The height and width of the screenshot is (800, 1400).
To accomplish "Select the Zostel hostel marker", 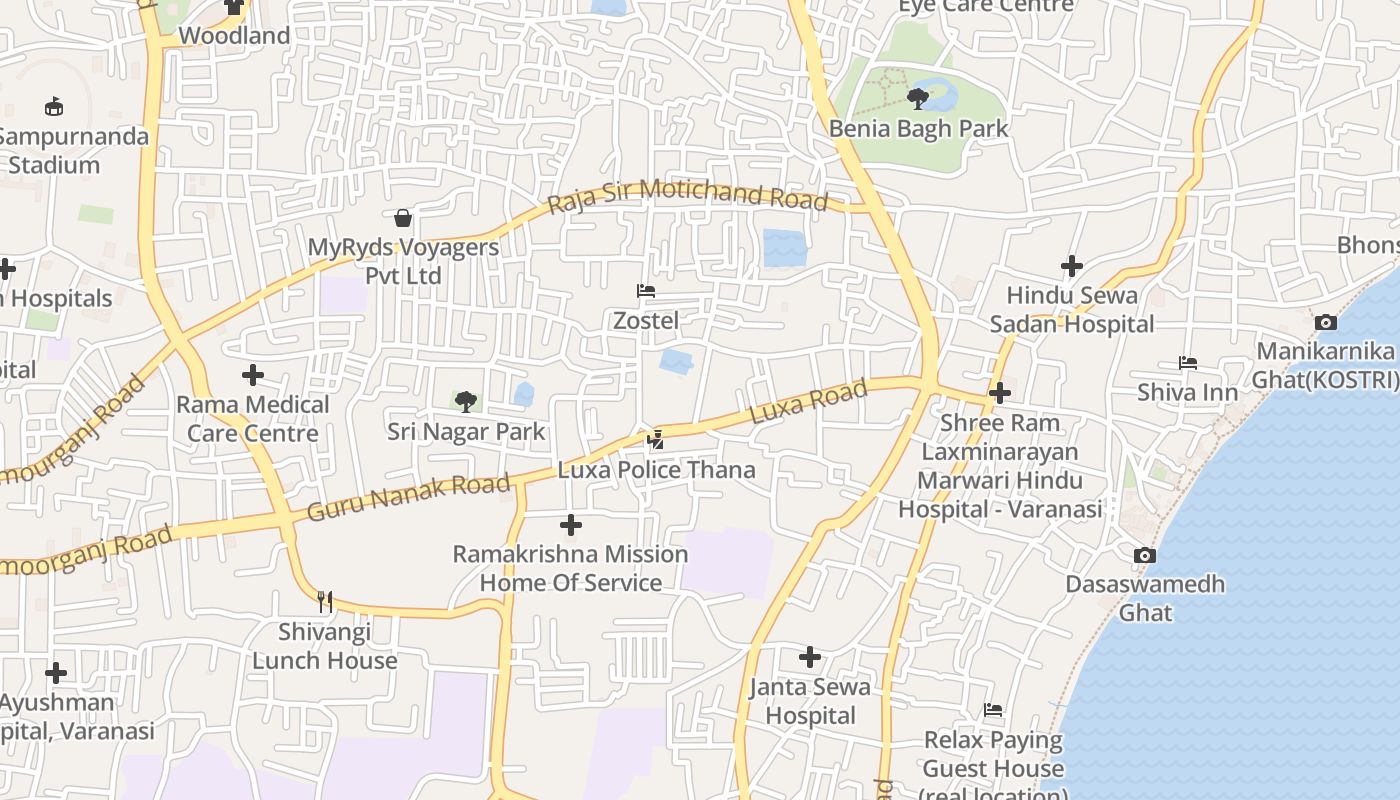I will [646, 292].
